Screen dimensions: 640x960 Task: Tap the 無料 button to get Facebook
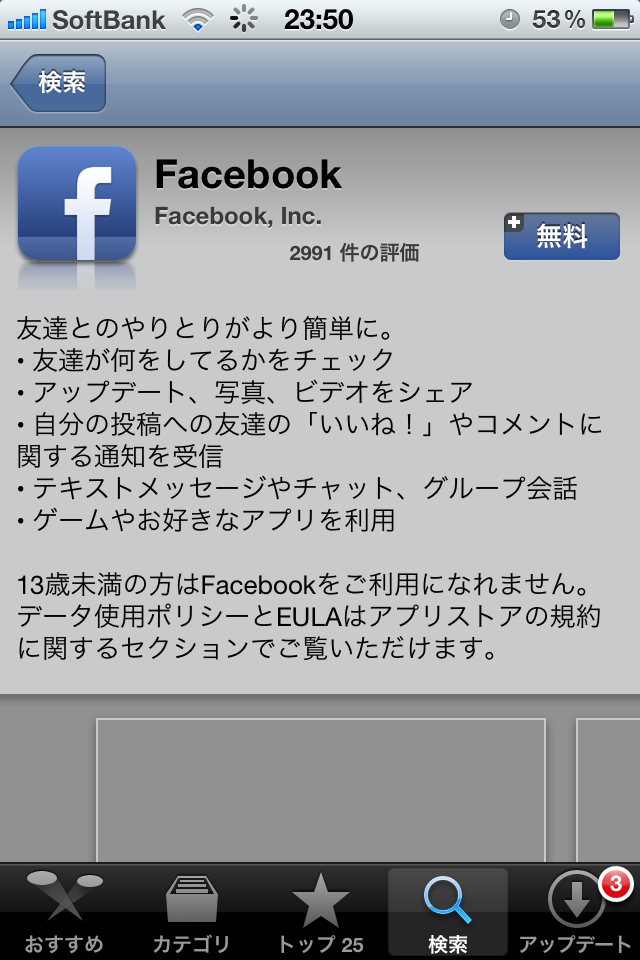(x=562, y=236)
